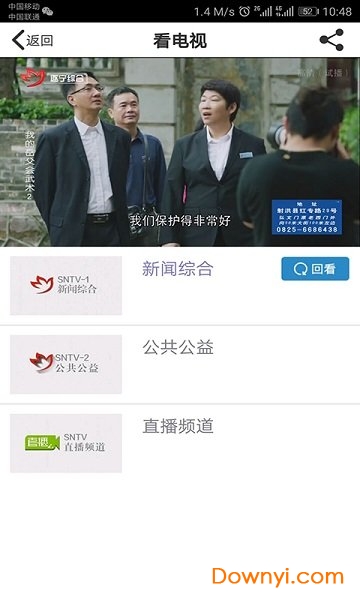Open the 回看 replay button
The image size is (360, 600).
click(x=315, y=269)
